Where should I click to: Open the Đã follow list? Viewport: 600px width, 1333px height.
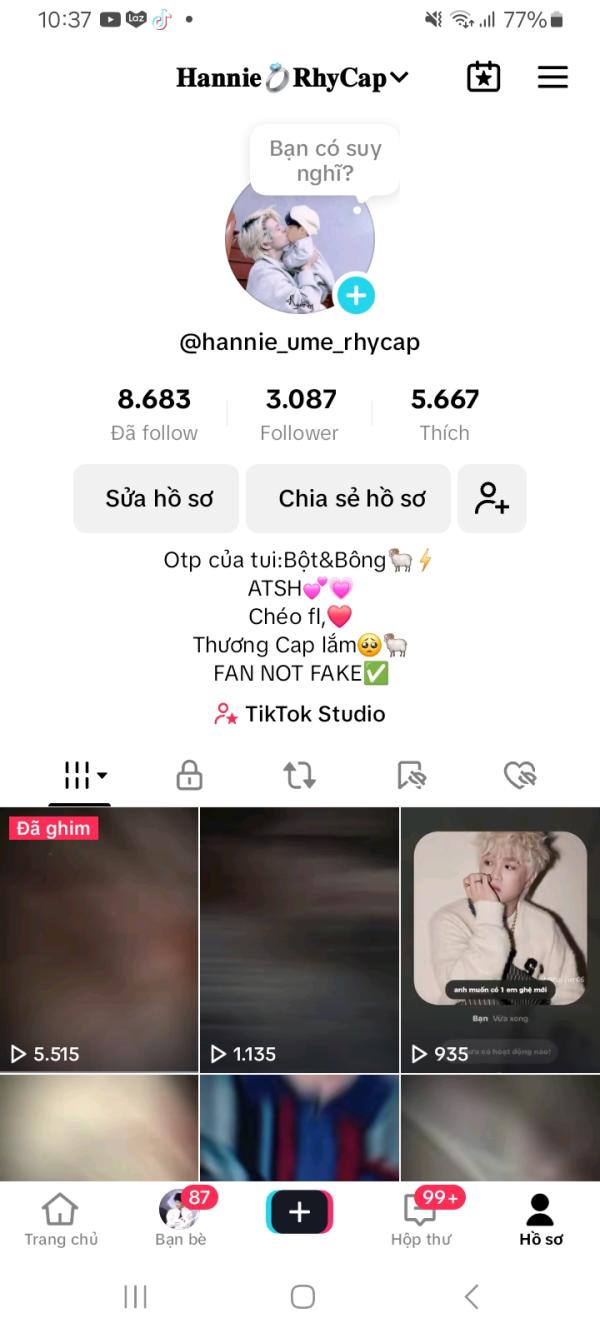pyautogui.click(x=154, y=414)
